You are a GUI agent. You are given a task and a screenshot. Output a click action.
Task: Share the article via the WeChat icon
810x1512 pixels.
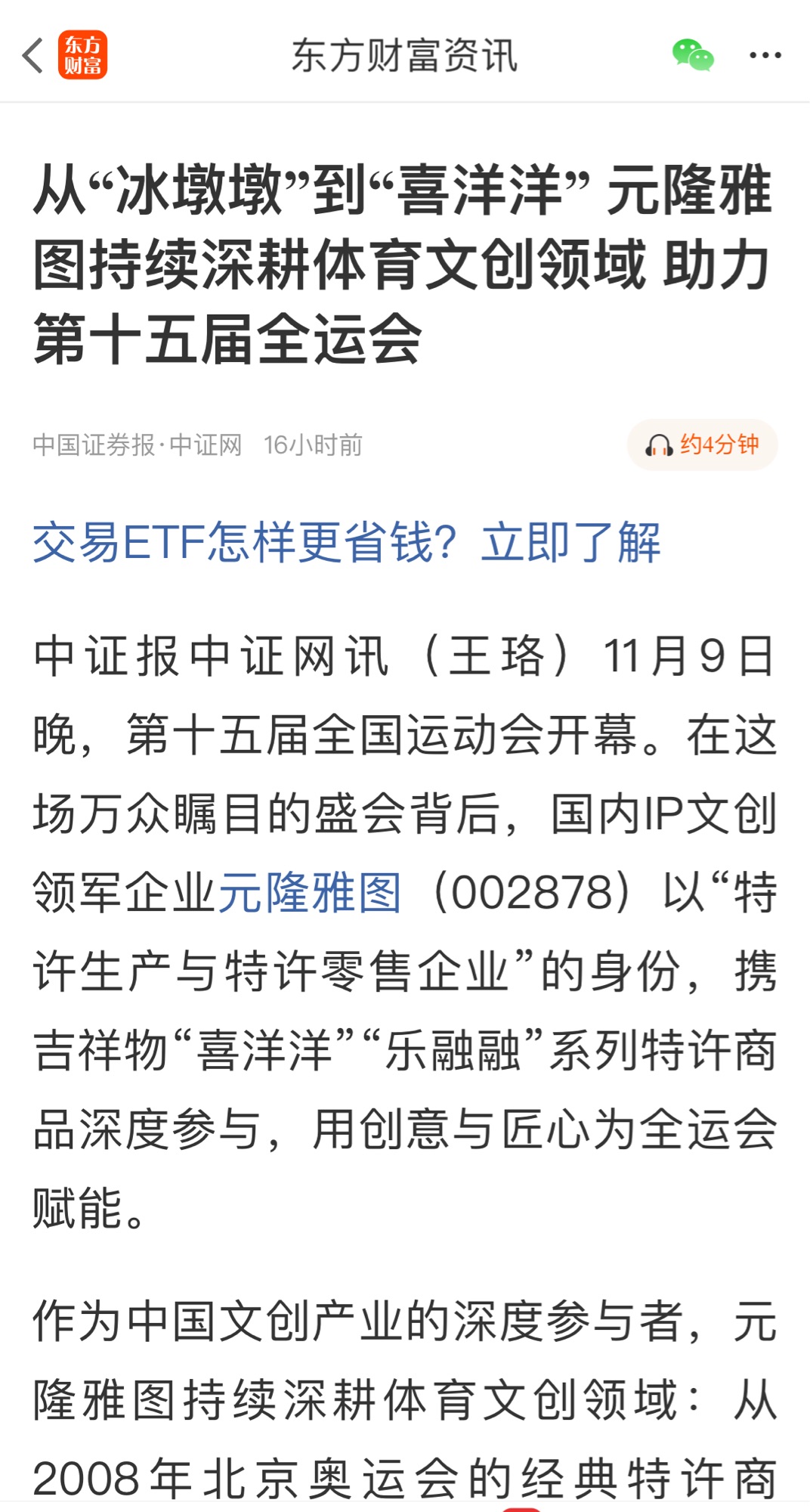(x=692, y=55)
